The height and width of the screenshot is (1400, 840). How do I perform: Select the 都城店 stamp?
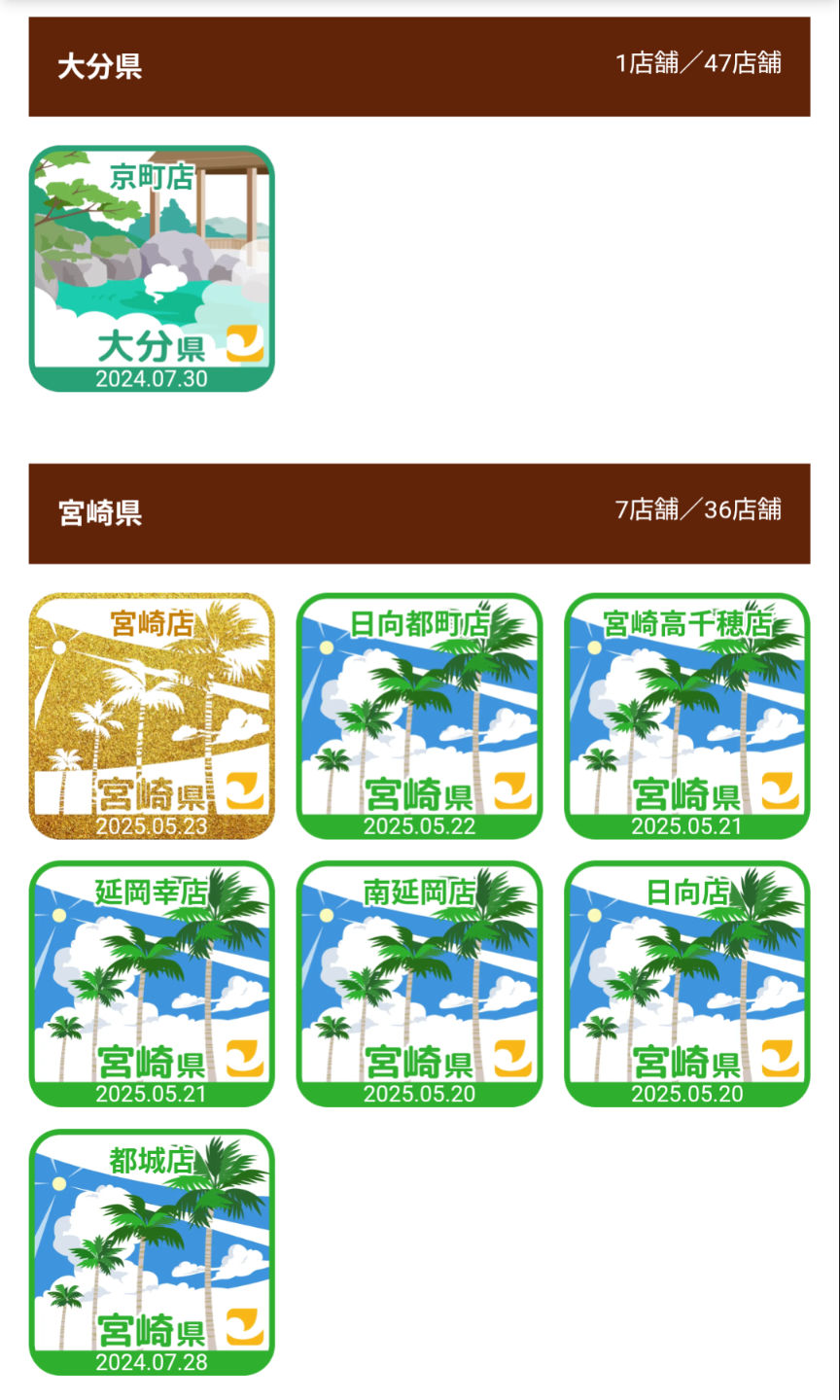pyautogui.click(x=151, y=1252)
